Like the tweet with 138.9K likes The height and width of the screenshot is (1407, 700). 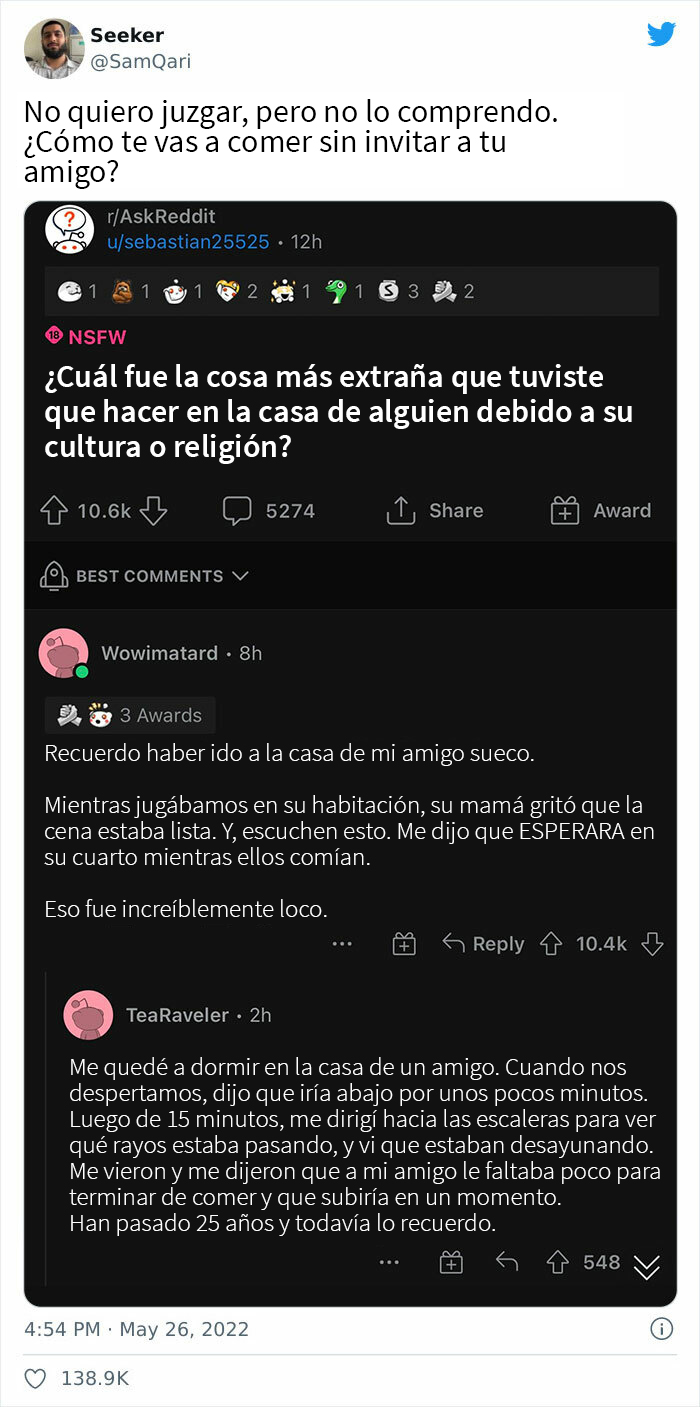click(35, 1378)
